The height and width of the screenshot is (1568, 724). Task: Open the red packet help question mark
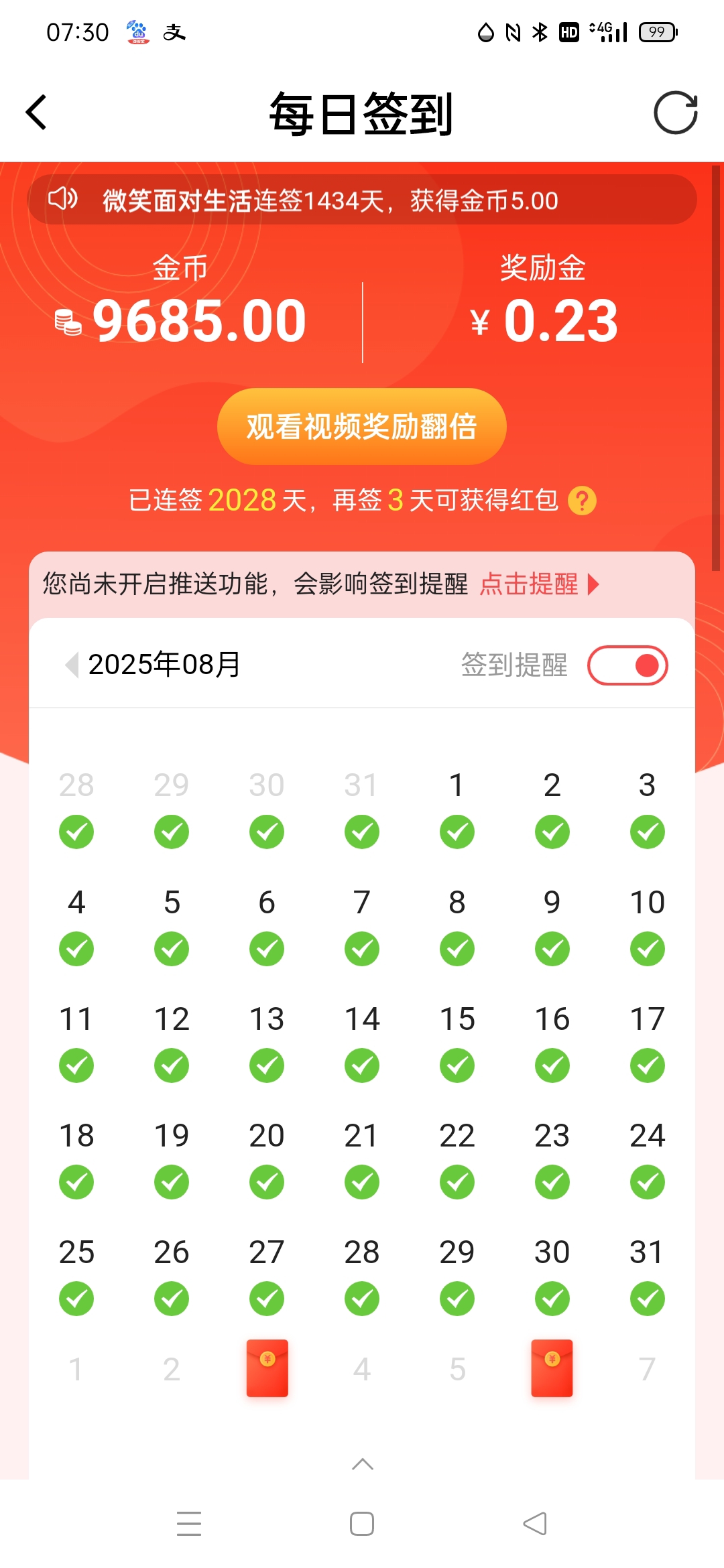[x=582, y=501]
